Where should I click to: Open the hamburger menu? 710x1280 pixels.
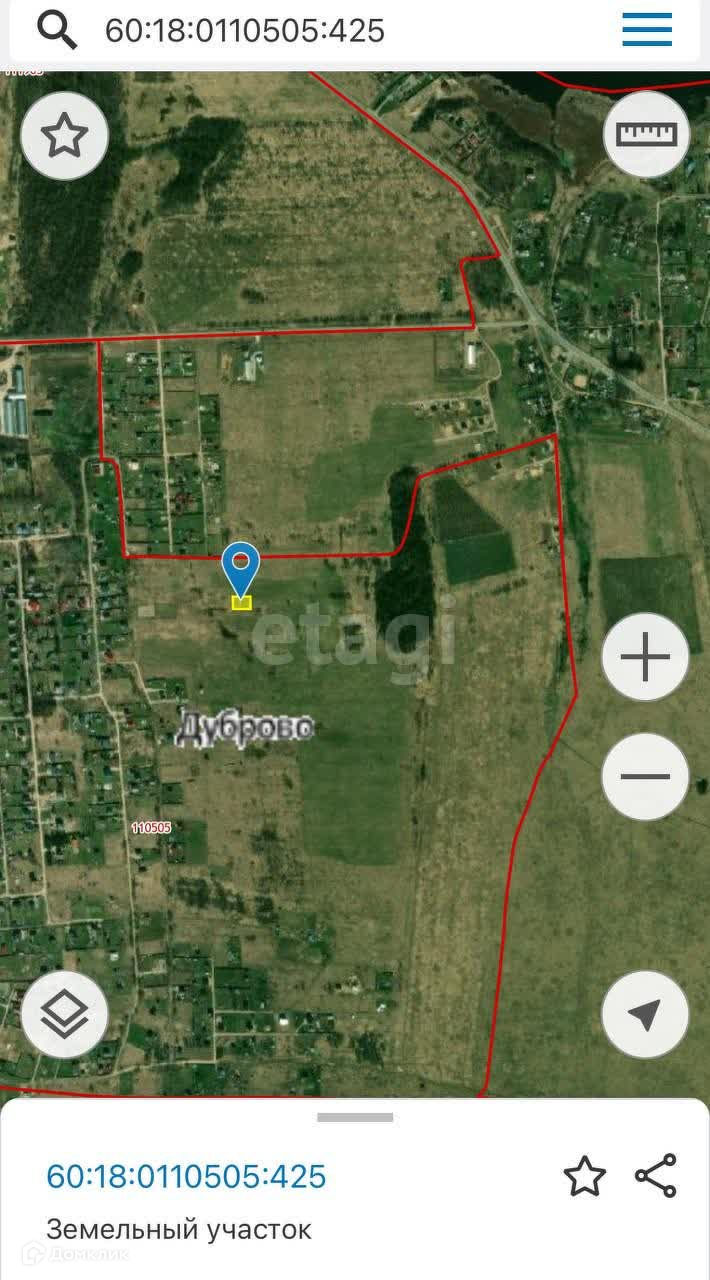[647, 30]
